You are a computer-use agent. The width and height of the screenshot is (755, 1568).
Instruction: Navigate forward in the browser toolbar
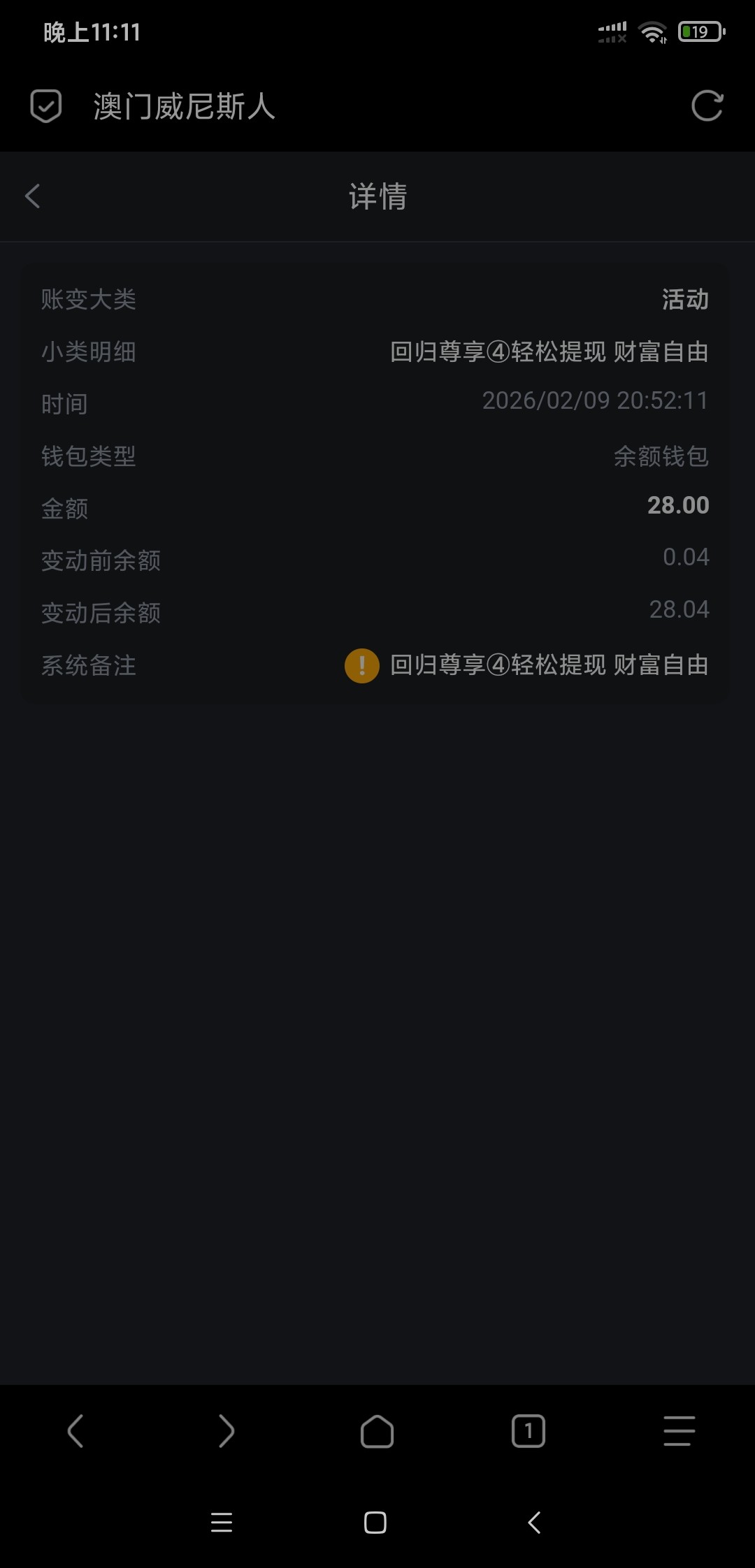[x=226, y=1431]
